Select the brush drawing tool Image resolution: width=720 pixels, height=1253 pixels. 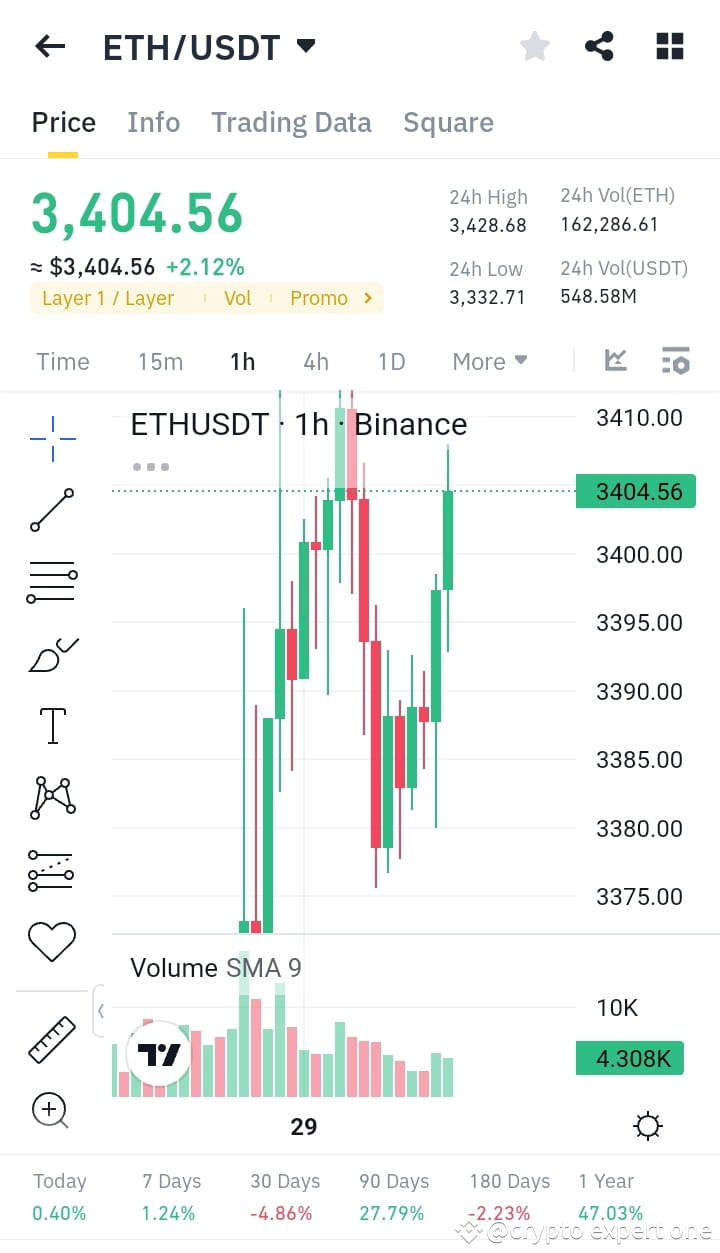click(x=52, y=654)
